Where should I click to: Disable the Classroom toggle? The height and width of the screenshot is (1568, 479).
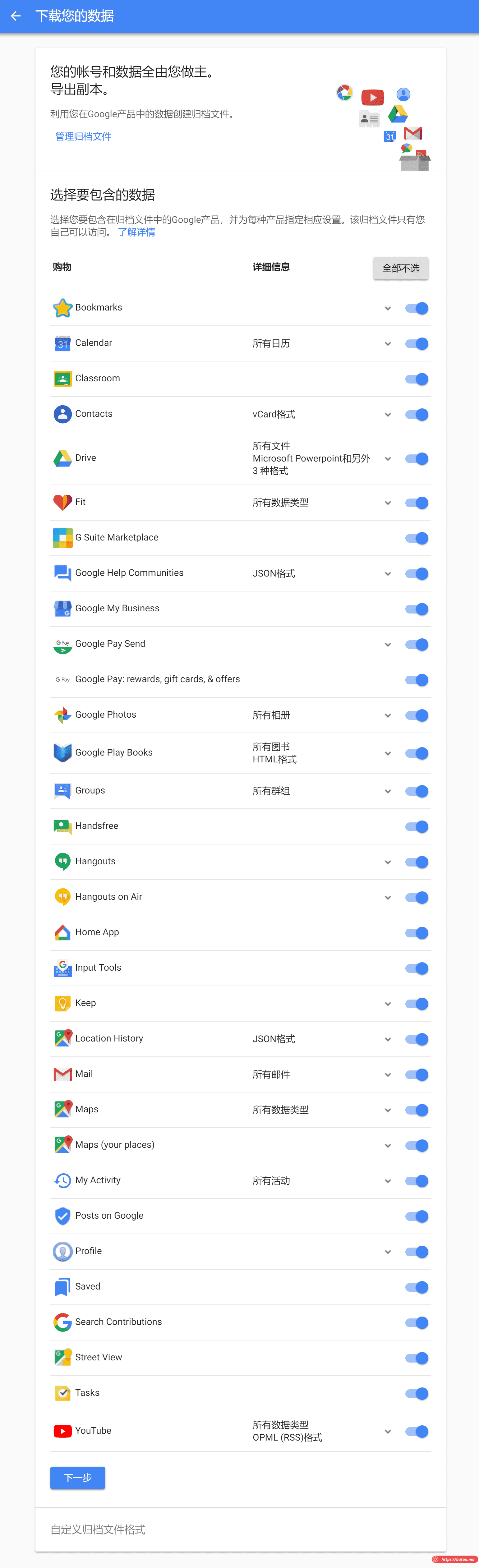pos(417,379)
